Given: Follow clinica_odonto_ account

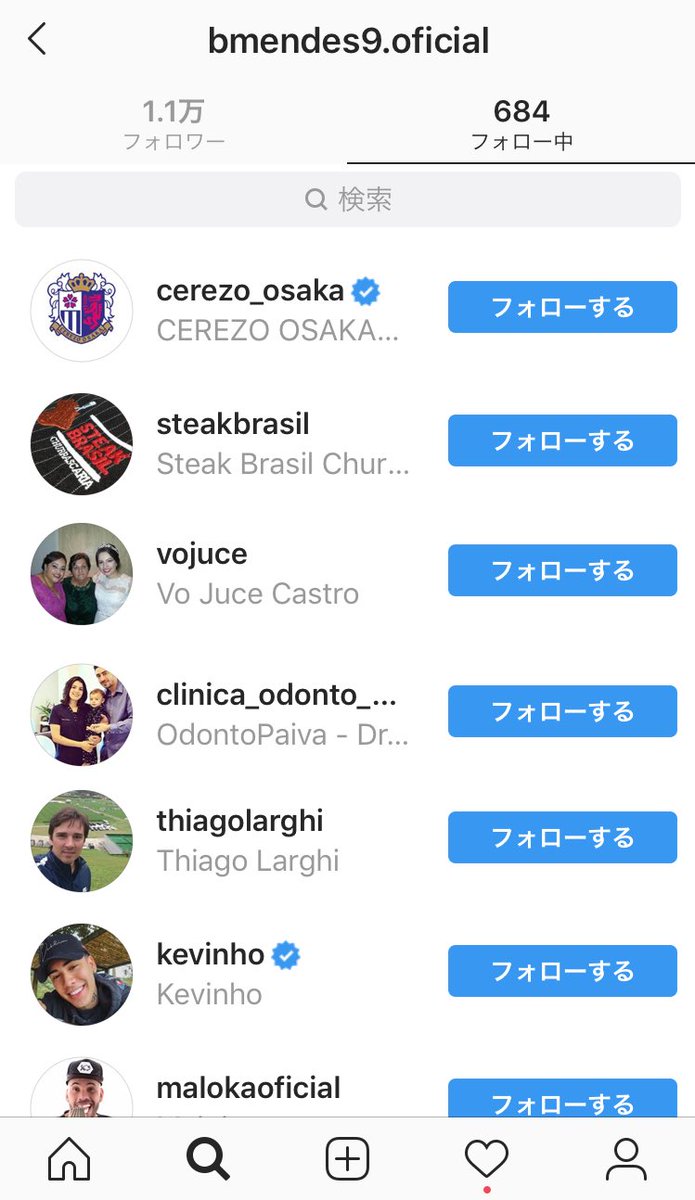Looking at the screenshot, I should (x=562, y=712).
